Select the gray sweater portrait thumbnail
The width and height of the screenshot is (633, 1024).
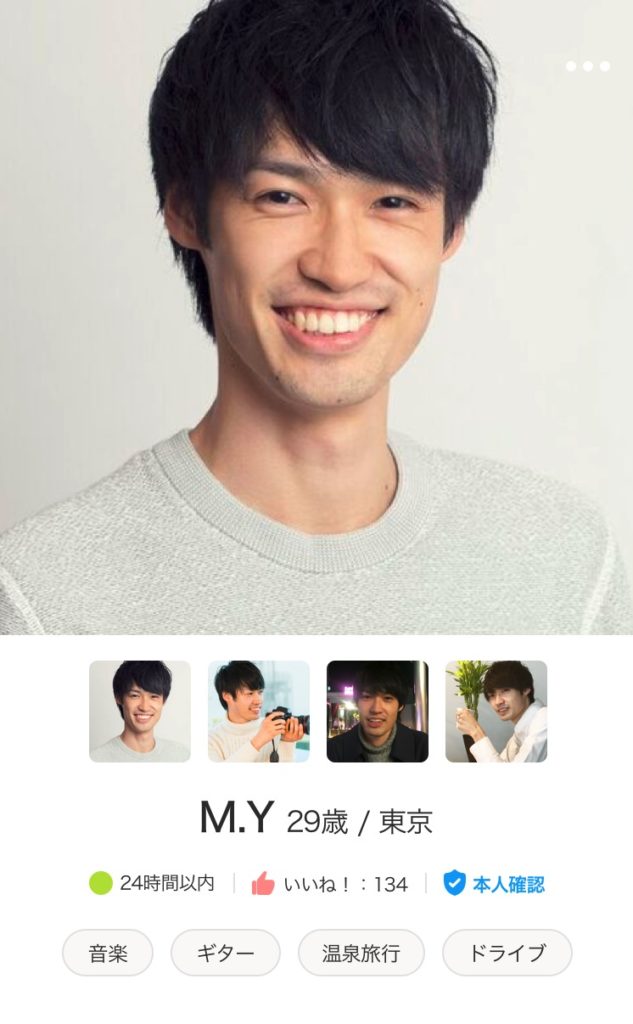140,711
